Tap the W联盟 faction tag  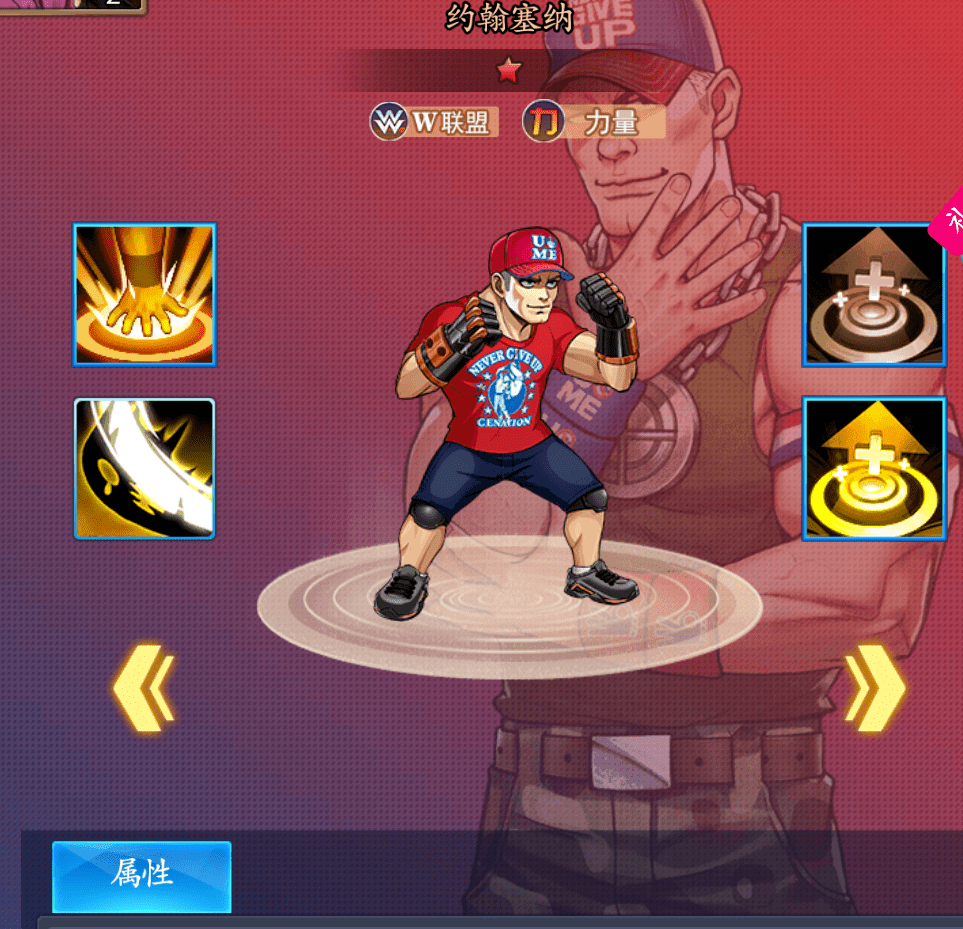(x=434, y=122)
